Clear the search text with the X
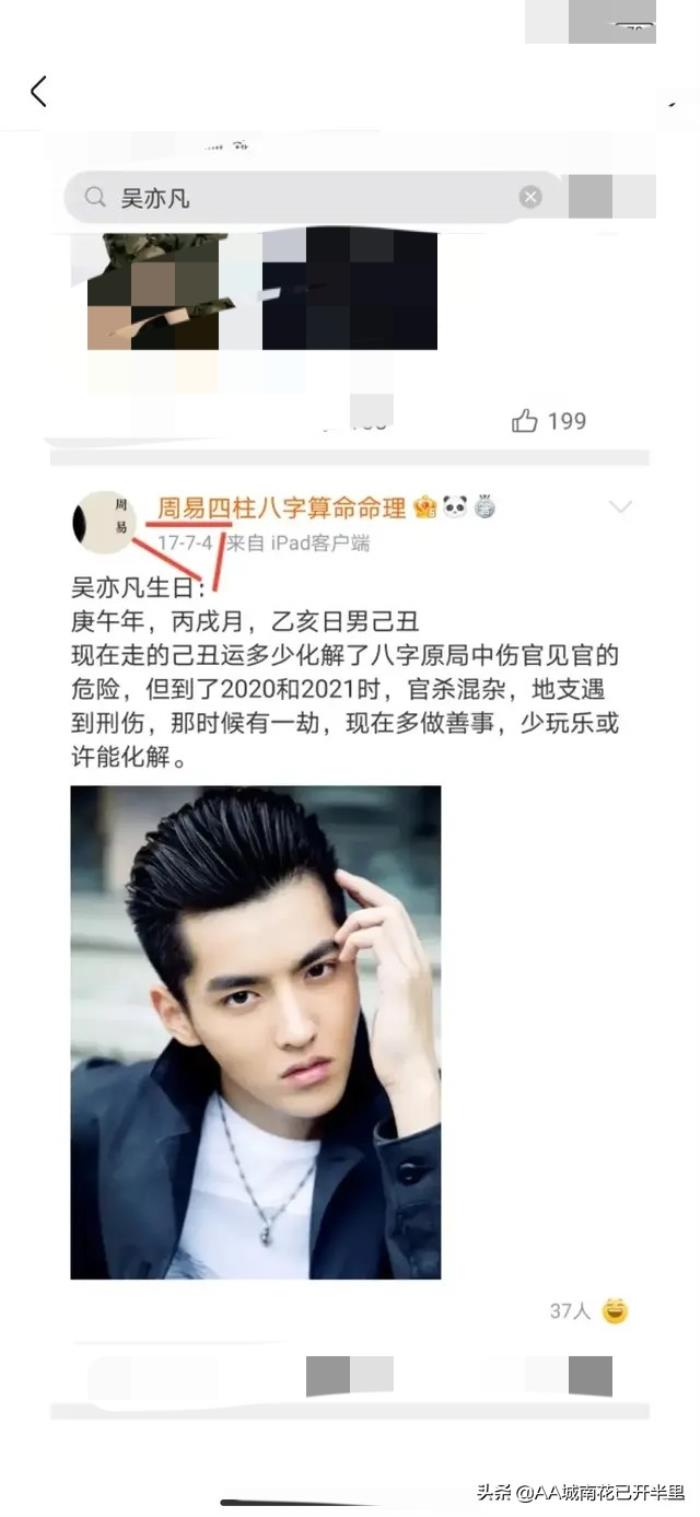700x1517 pixels. [x=530, y=197]
